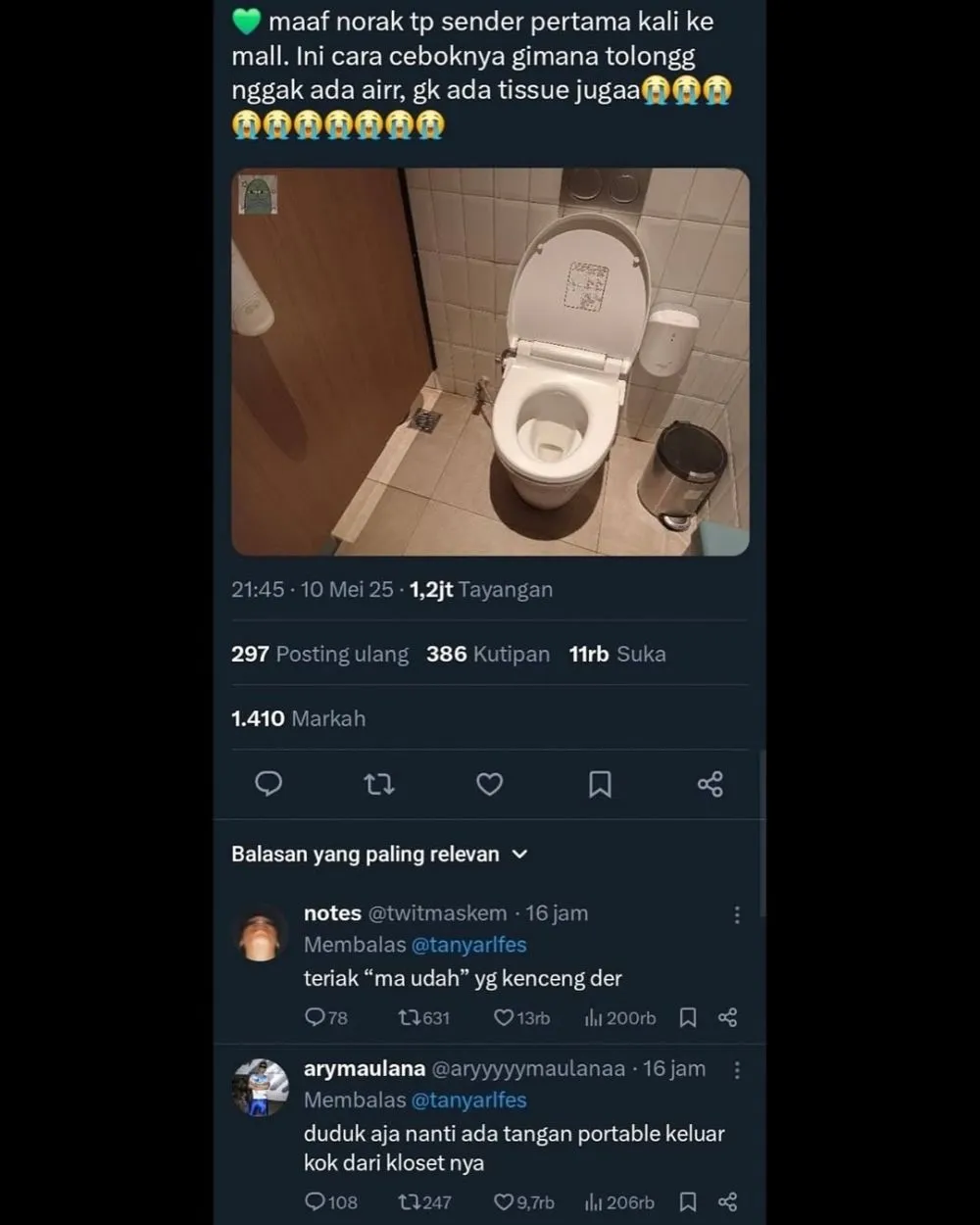Reply to the main post
Image resolution: width=980 pixels, height=1225 pixels.
[x=269, y=784]
